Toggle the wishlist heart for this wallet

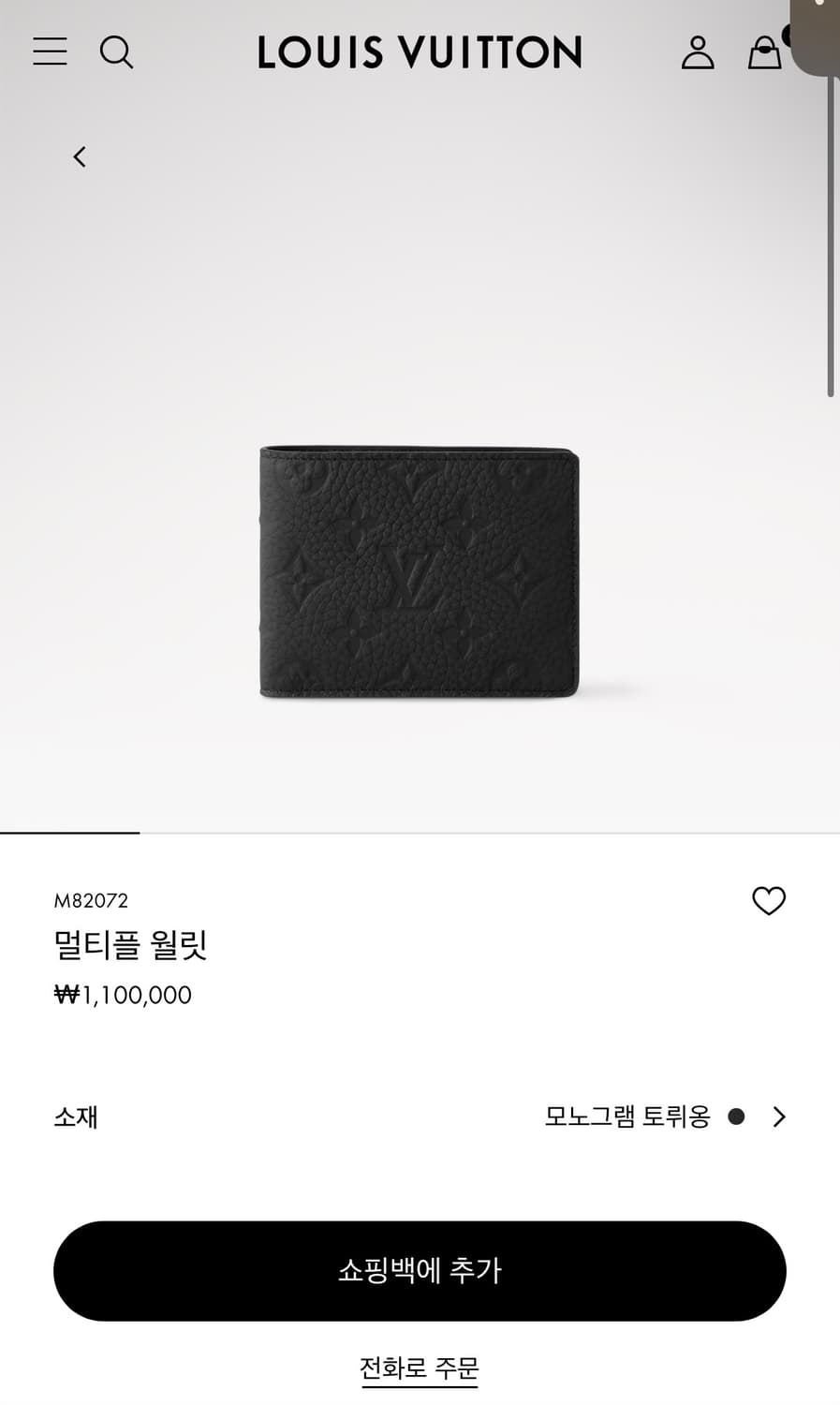pos(770,900)
